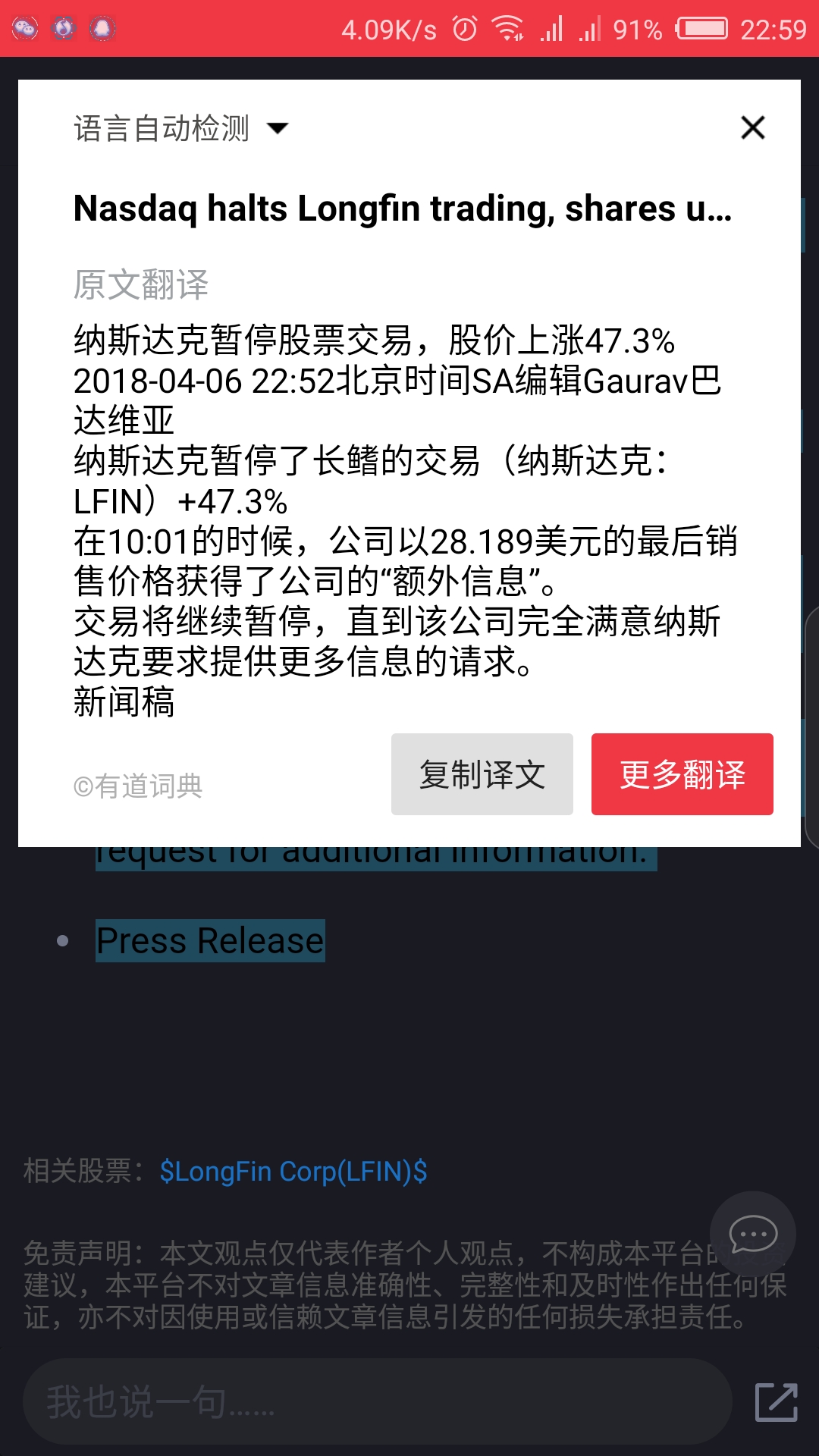Open the $LongFin Corp(LFIN)$ stock link
This screenshot has height=1456, width=819.
[293, 1172]
